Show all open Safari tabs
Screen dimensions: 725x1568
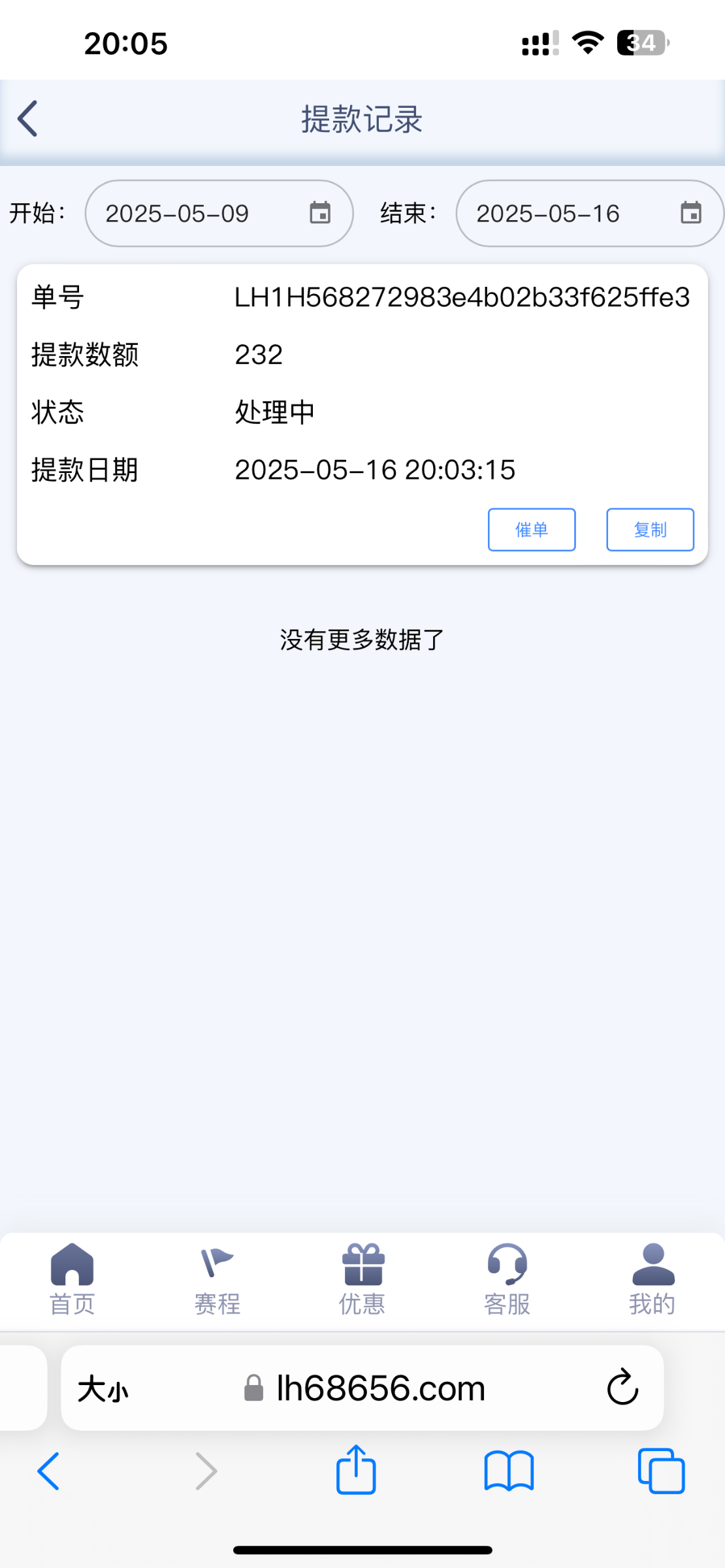[661, 1471]
